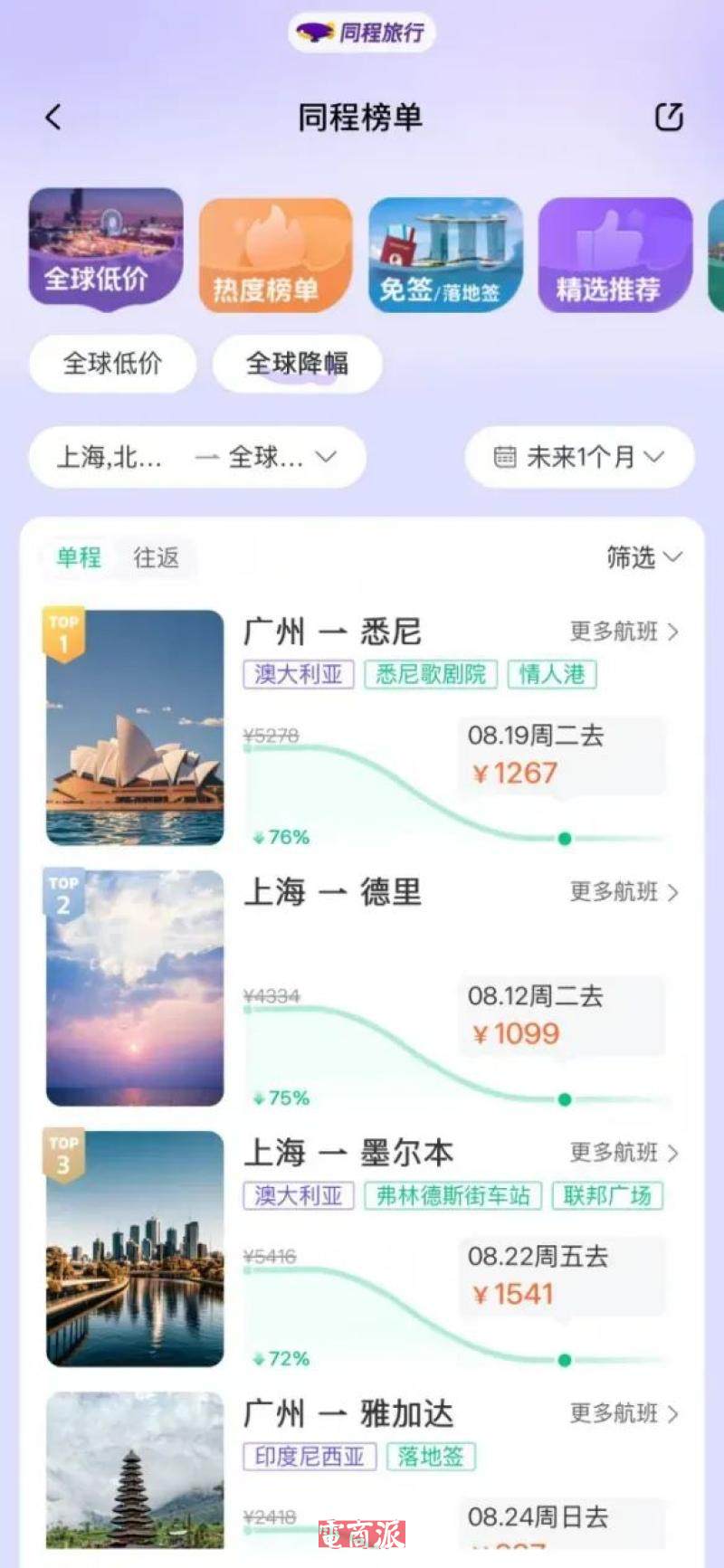Viewport: 724px width, 1568px height.
Task: Go back using the top-left arrow
Action: coord(53,117)
